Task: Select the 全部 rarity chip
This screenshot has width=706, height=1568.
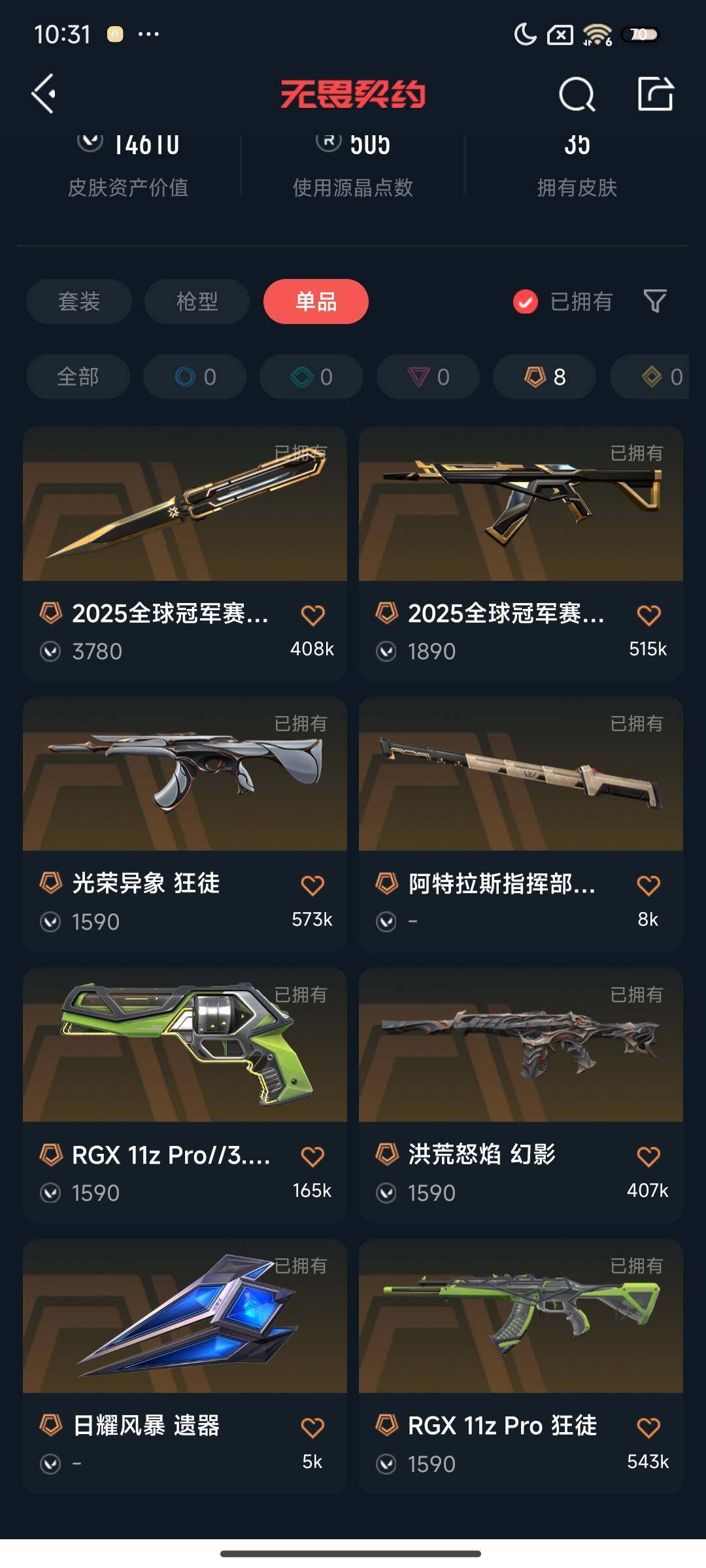Action: click(78, 376)
